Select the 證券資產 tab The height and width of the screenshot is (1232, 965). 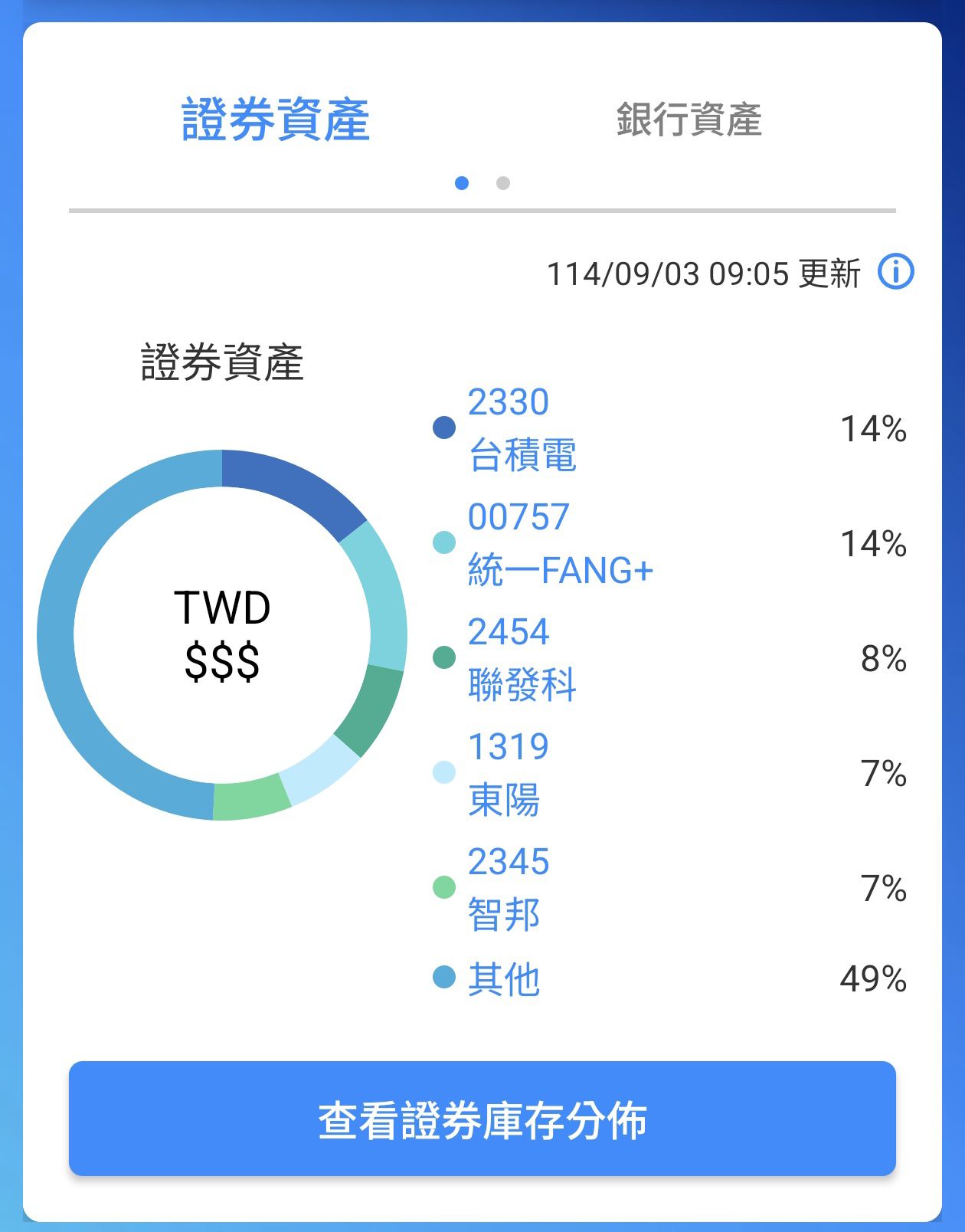coord(276,120)
